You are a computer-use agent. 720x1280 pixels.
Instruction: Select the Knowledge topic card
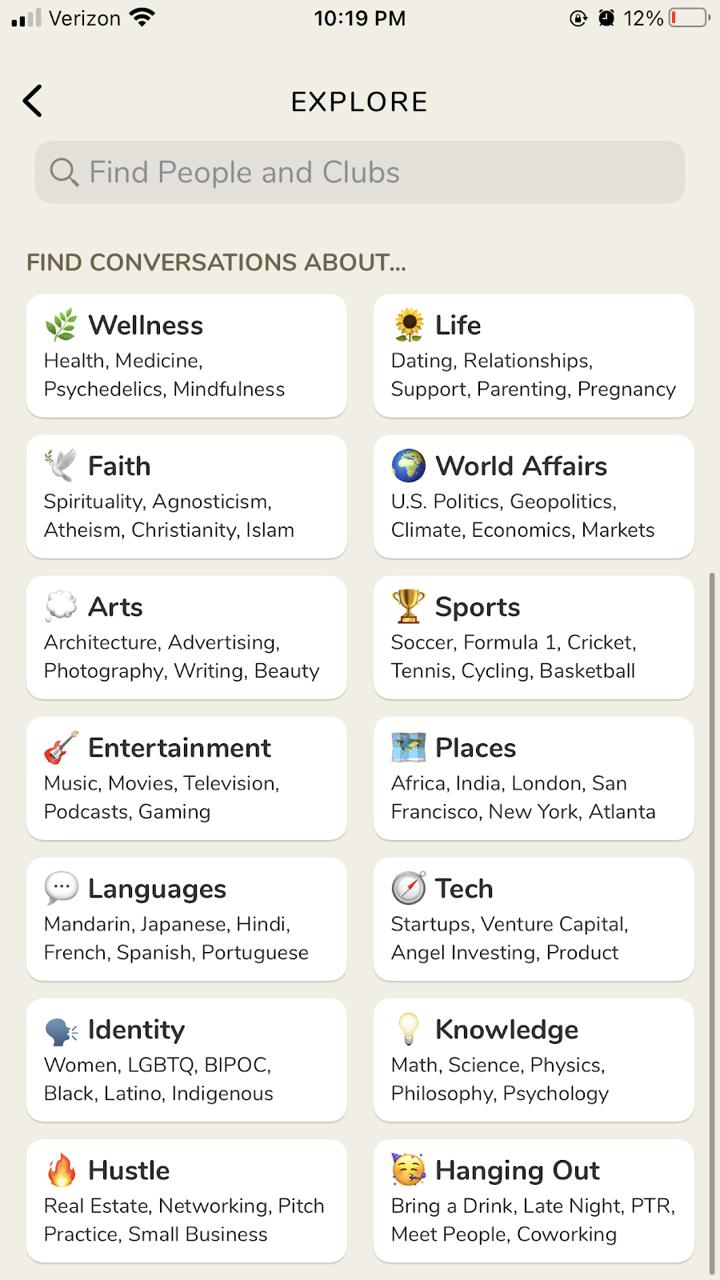pos(534,1061)
